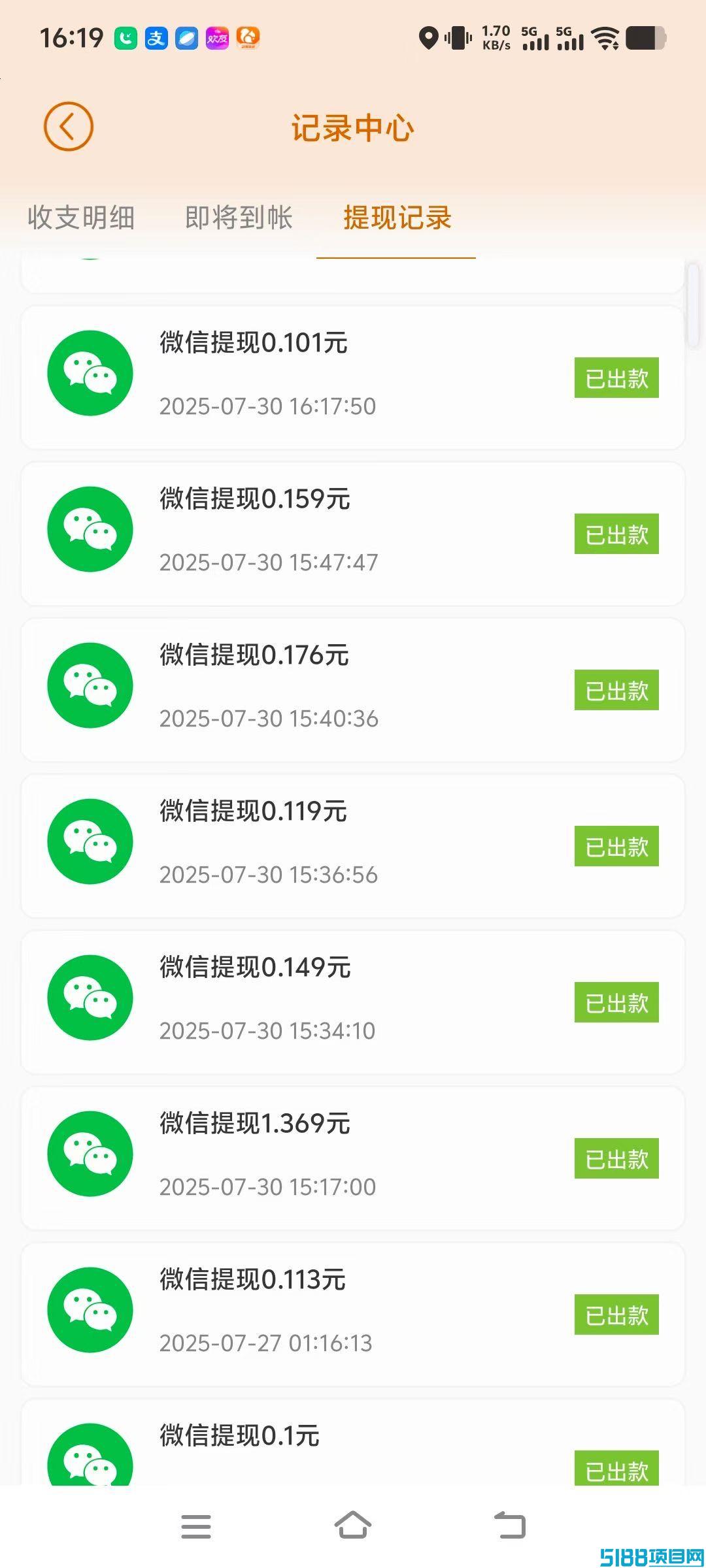Open the 微信提现0.176元 withdrawal record
Image resolution: width=706 pixels, height=1568 pixels.
[x=353, y=689]
